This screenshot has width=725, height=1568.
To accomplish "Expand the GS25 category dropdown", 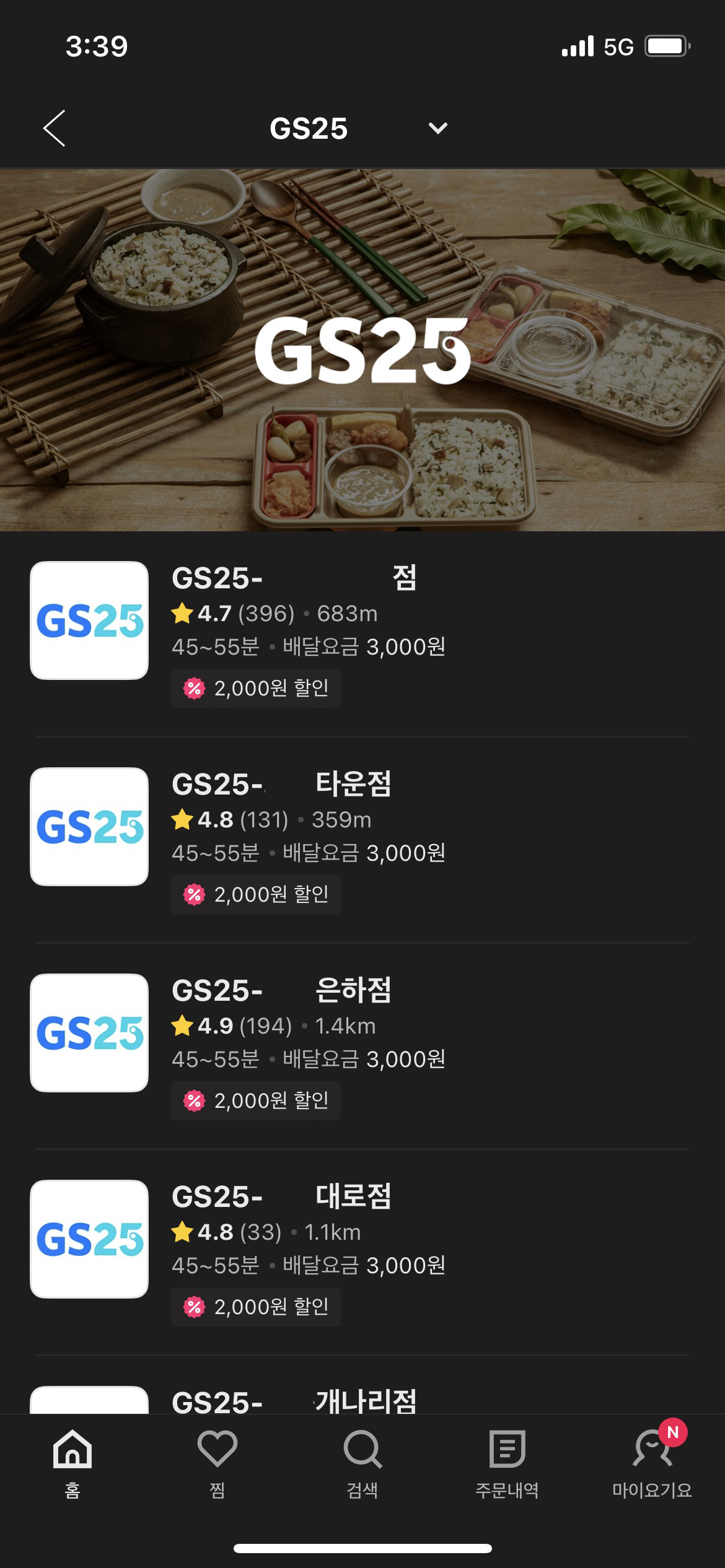I will tap(437, 128).
